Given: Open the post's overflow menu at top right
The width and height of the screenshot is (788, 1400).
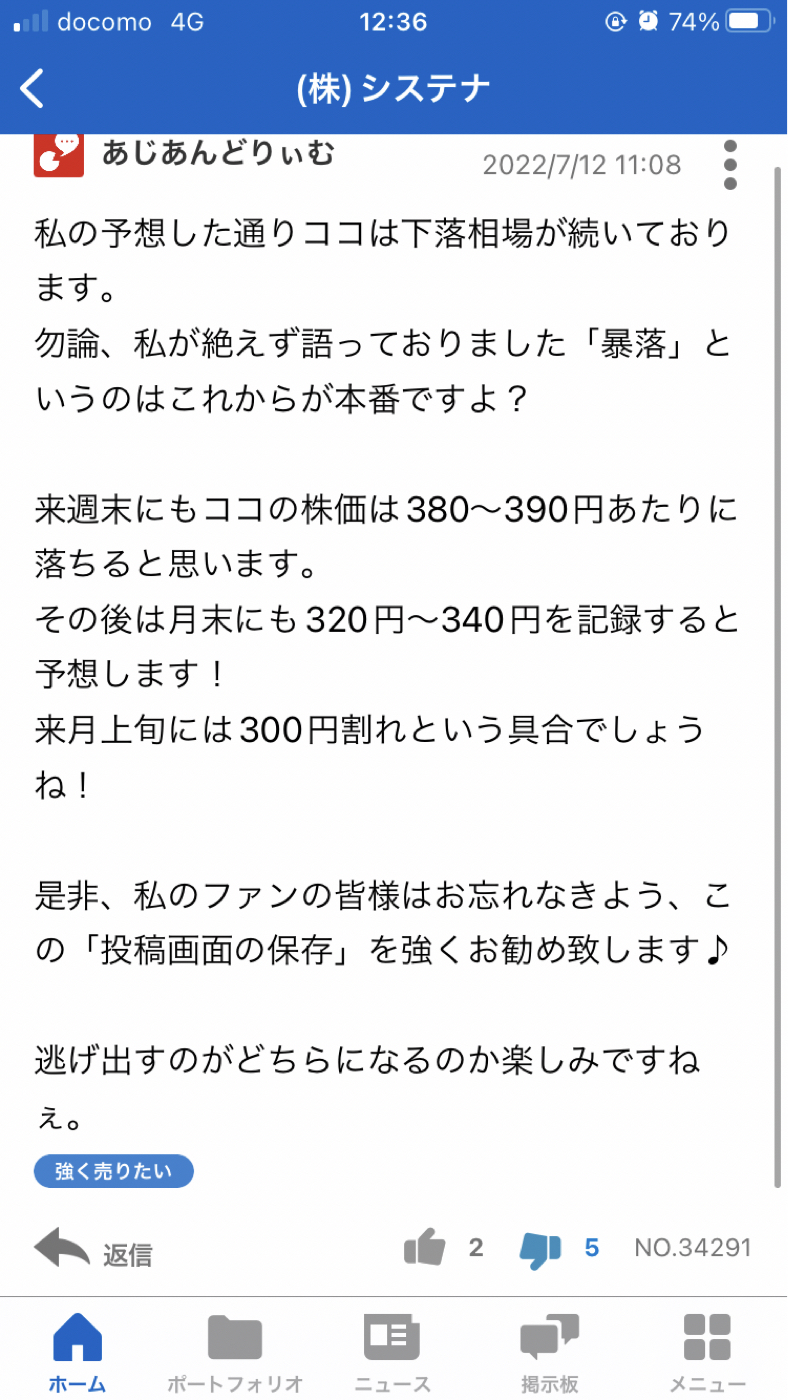Looking at the screenshot, I should click(731, 164).
